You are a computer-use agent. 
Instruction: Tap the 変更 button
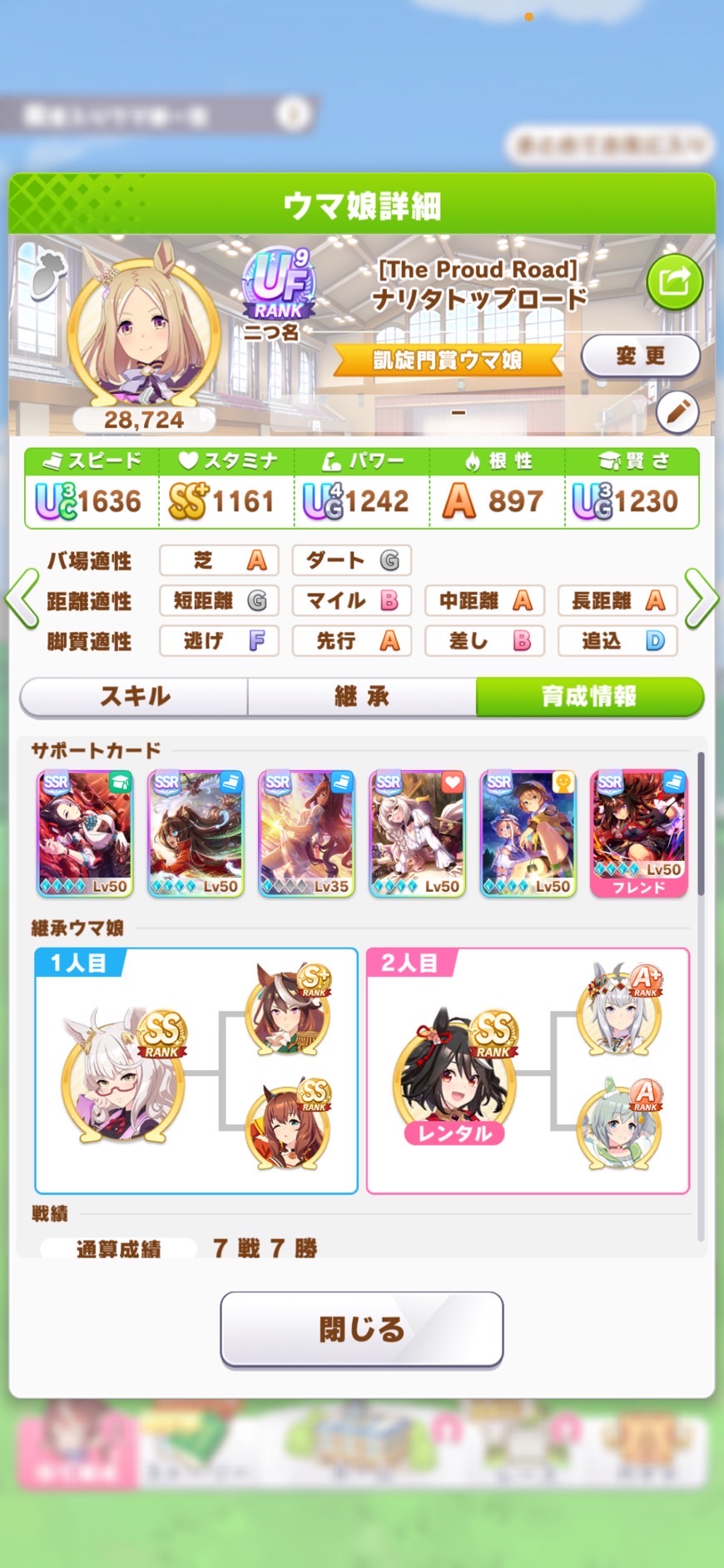(x=640, y=356)
